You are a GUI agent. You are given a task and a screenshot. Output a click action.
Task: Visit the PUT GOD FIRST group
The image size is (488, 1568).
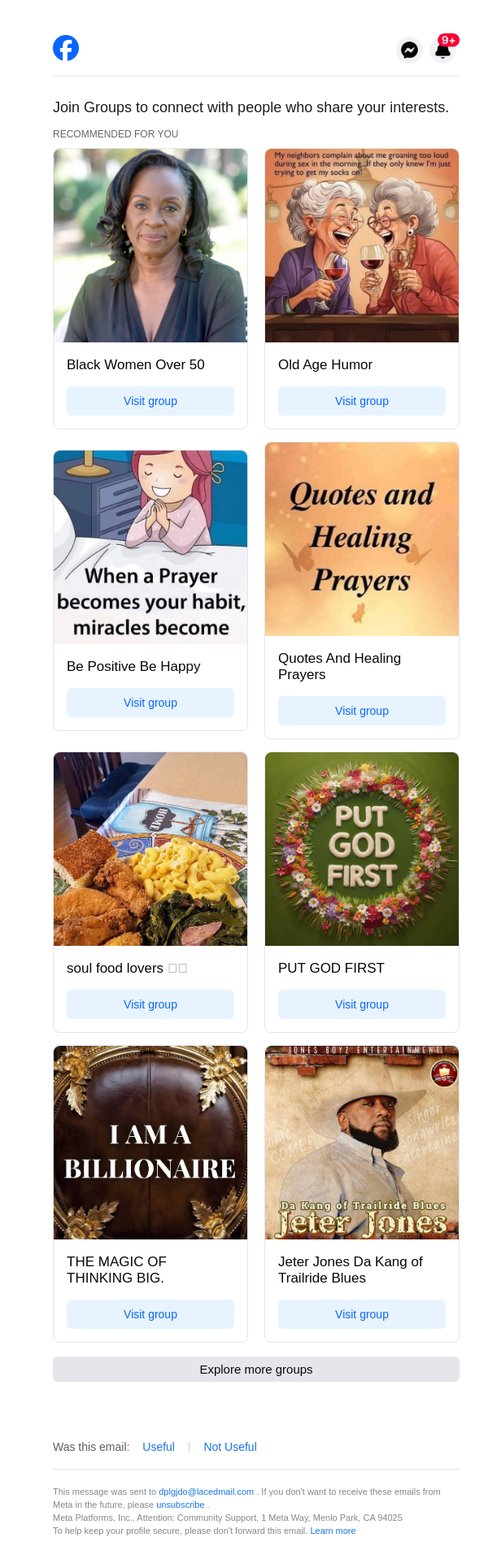[x=362, y=1004]
